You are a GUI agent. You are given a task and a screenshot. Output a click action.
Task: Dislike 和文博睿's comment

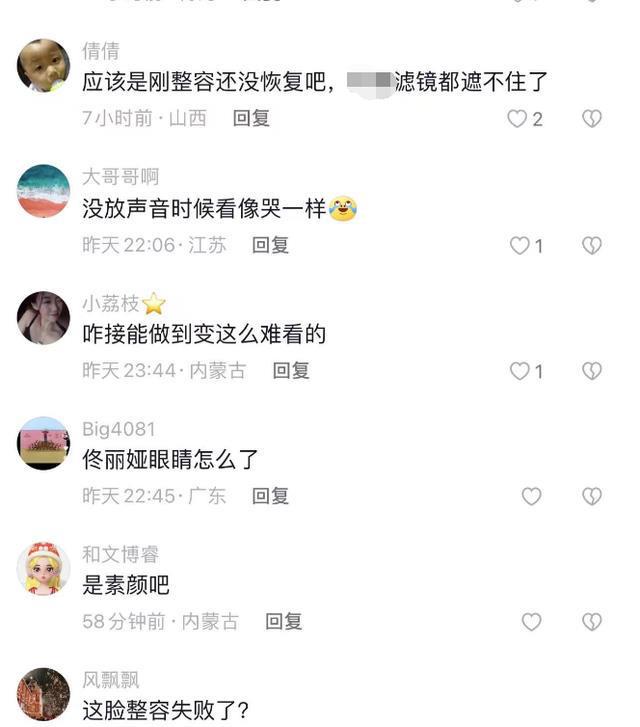[591, 622]
